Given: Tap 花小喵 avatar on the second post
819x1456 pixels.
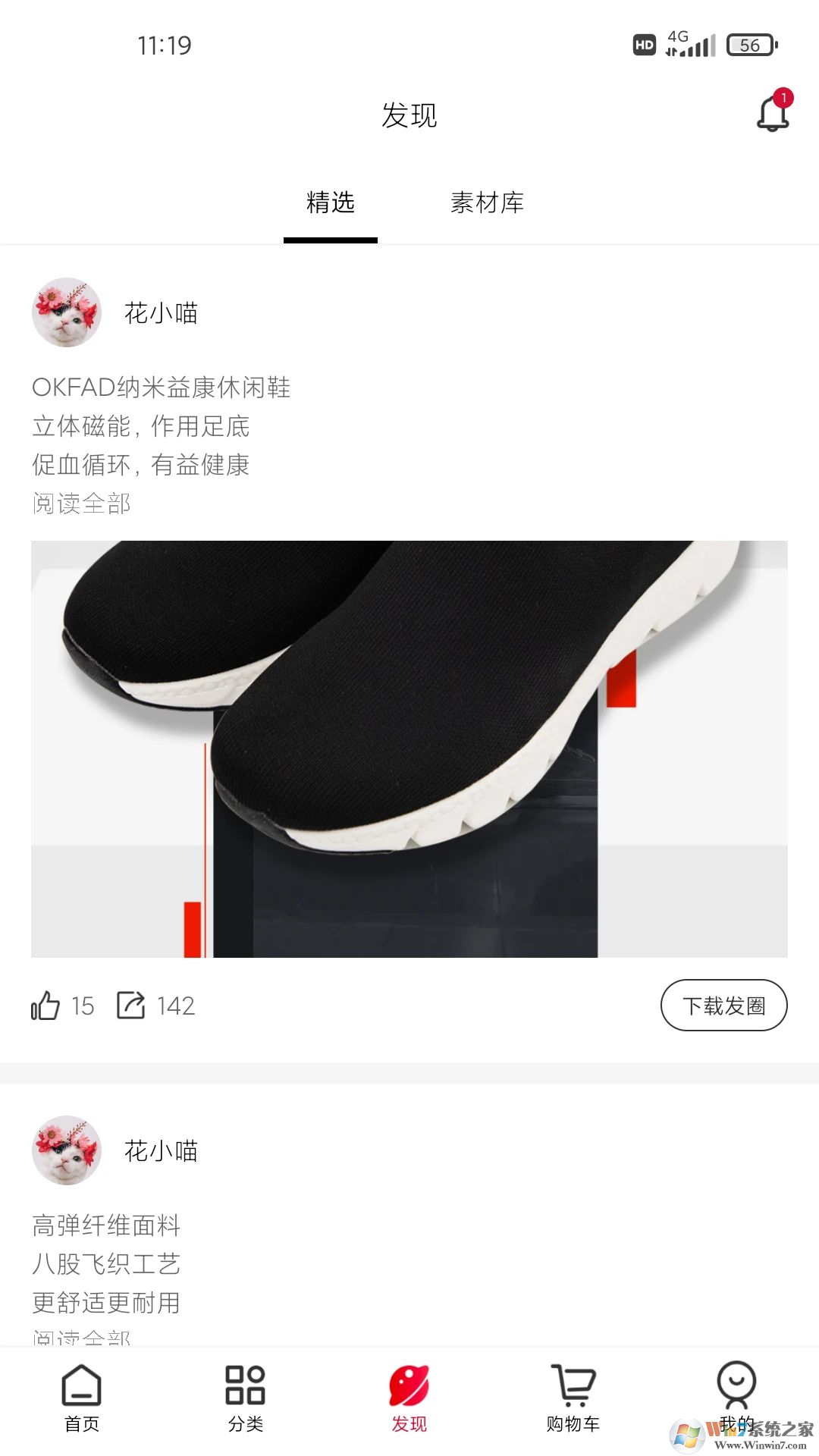Looking at the screenshot, I should click(x=66, y=1150).
